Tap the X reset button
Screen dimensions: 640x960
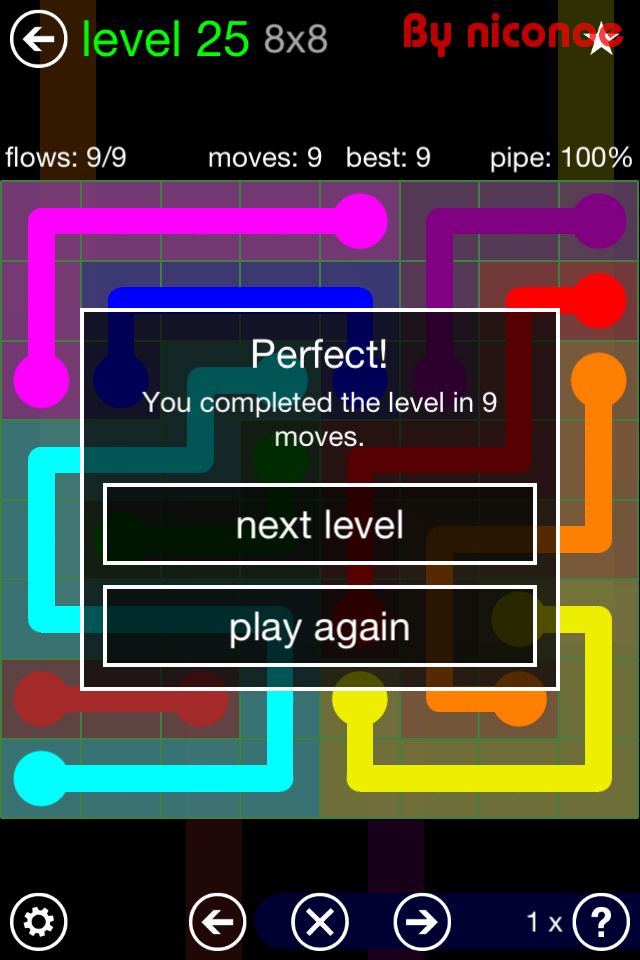tap(320, 921)
